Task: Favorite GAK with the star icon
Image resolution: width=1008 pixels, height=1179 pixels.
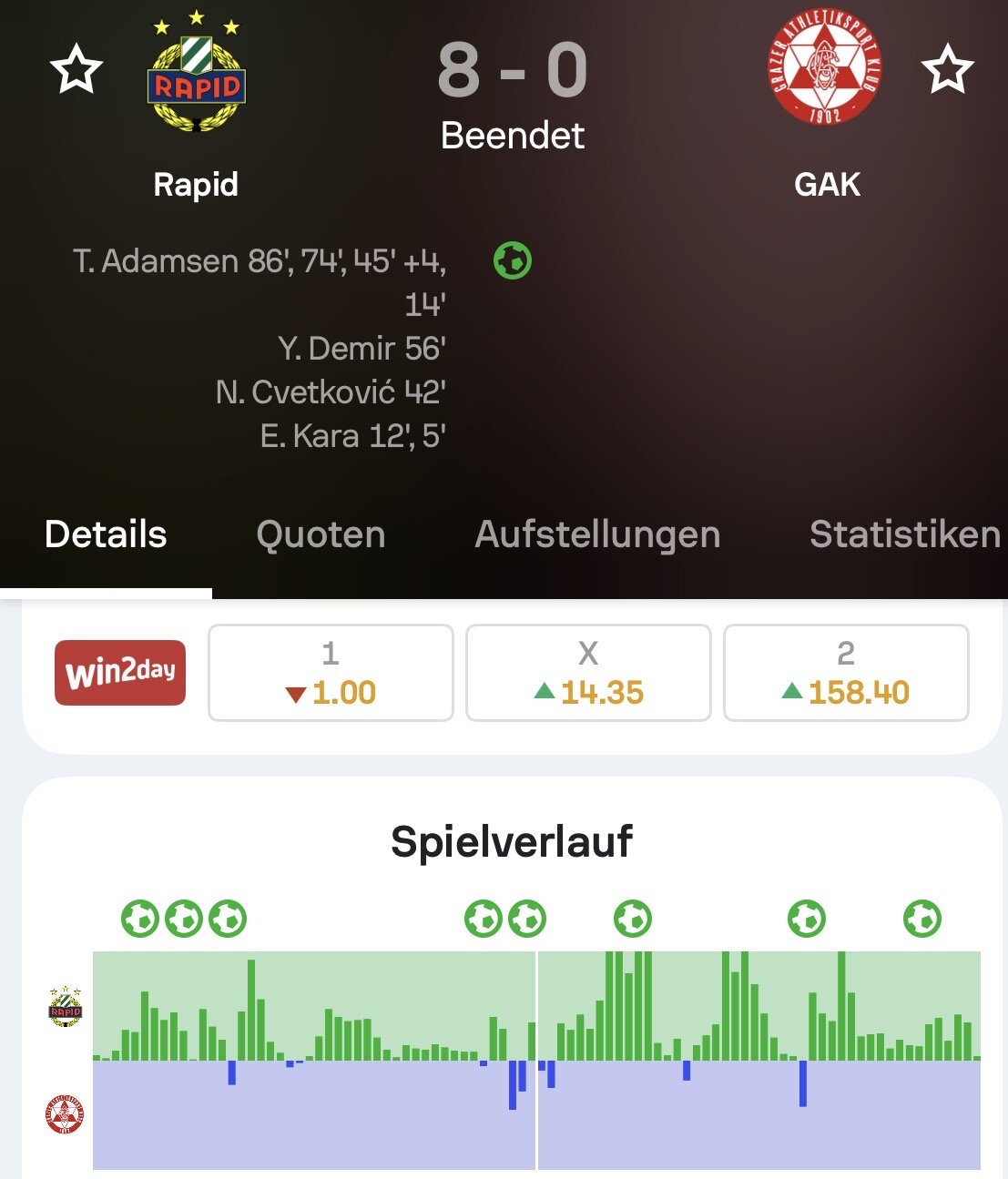Action: (x=947, y=70)
